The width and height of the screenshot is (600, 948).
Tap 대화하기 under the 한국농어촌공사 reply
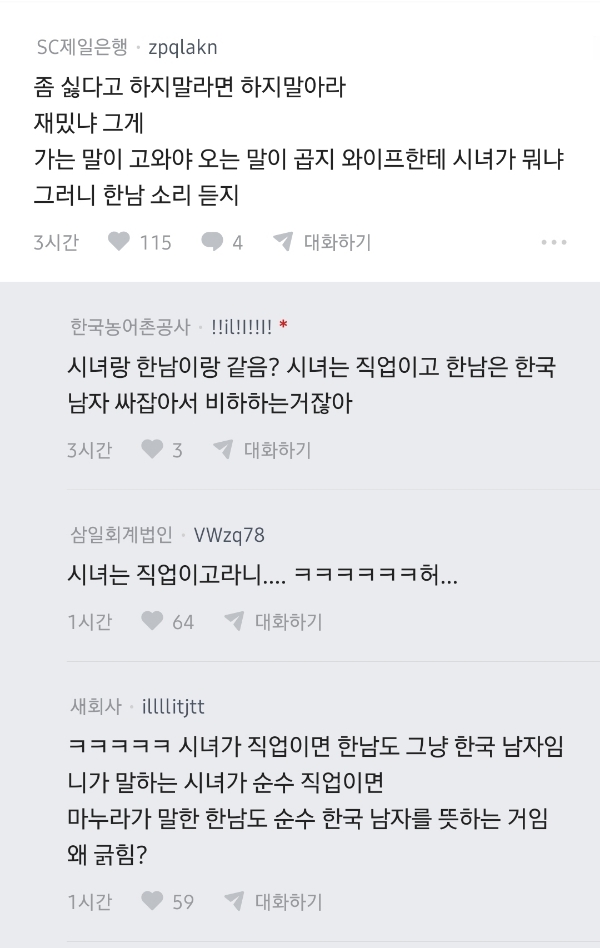[x=263, y=450]
